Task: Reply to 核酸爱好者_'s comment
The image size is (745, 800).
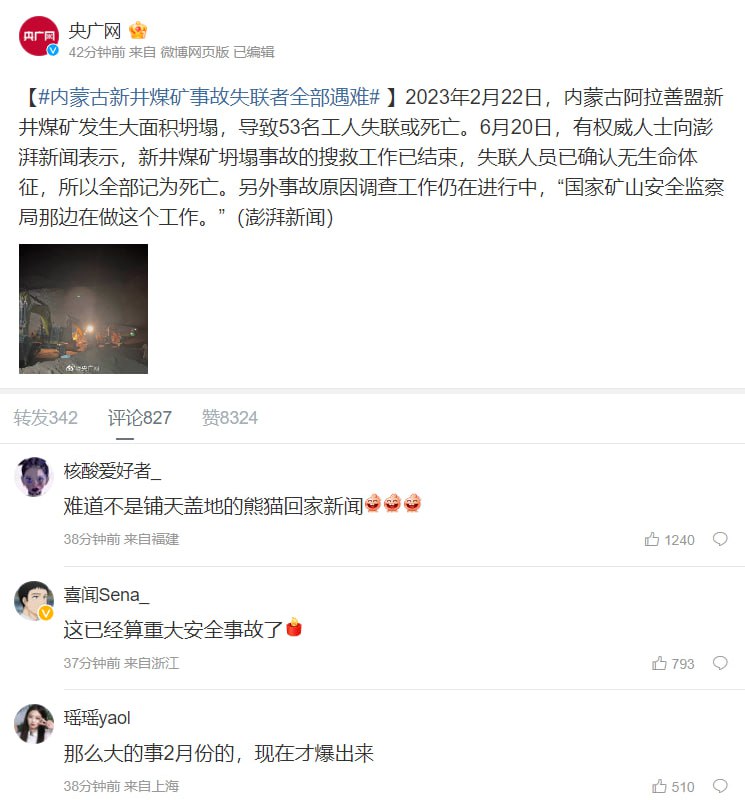Action: [719, 540]
